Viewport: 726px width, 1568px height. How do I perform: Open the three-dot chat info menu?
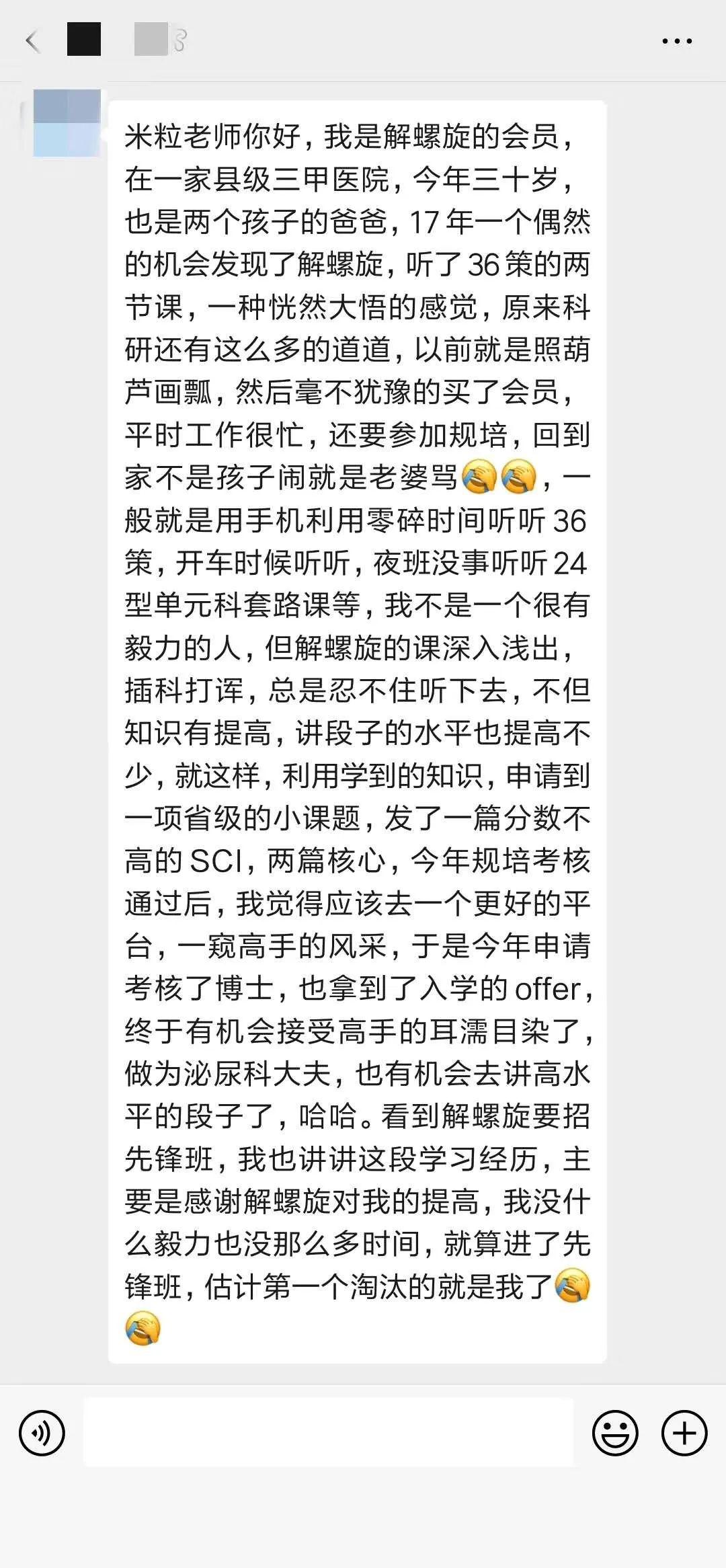(676, 42)
